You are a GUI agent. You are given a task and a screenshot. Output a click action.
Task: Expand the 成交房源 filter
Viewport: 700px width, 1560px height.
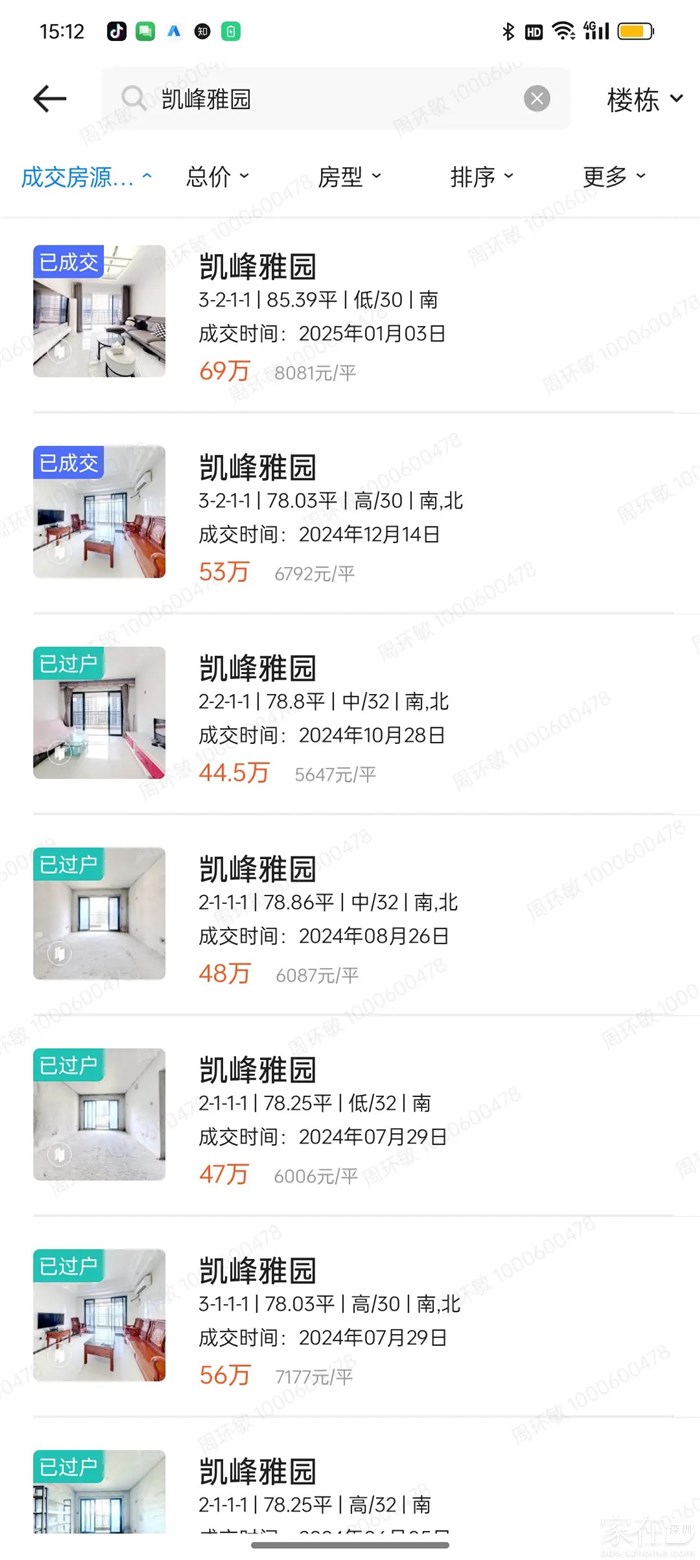pos(86,177)
